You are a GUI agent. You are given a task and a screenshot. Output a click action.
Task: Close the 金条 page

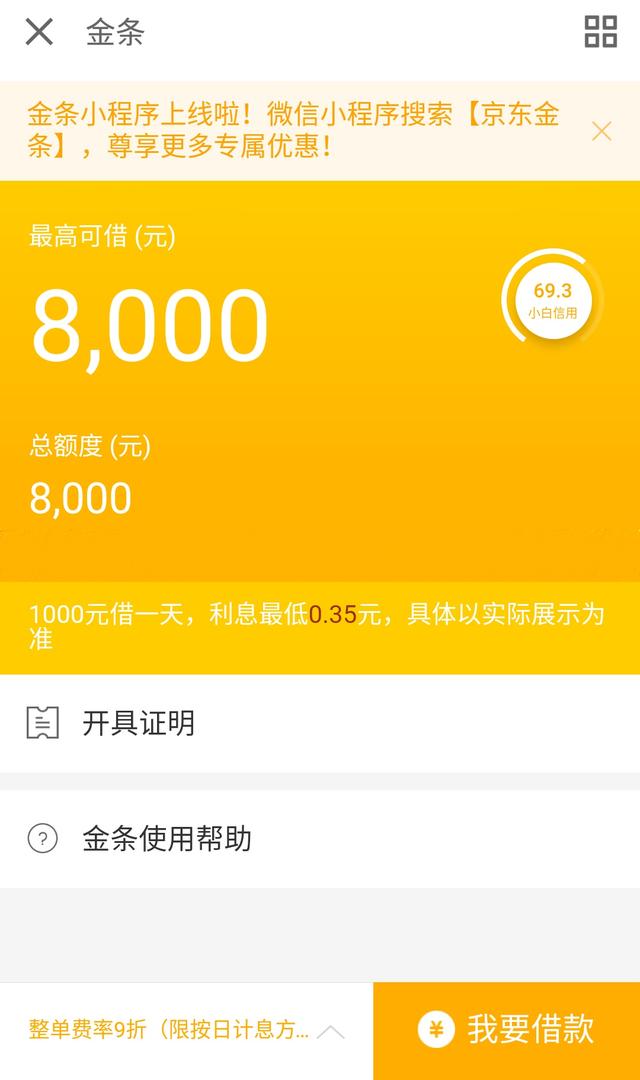[39, 32]
